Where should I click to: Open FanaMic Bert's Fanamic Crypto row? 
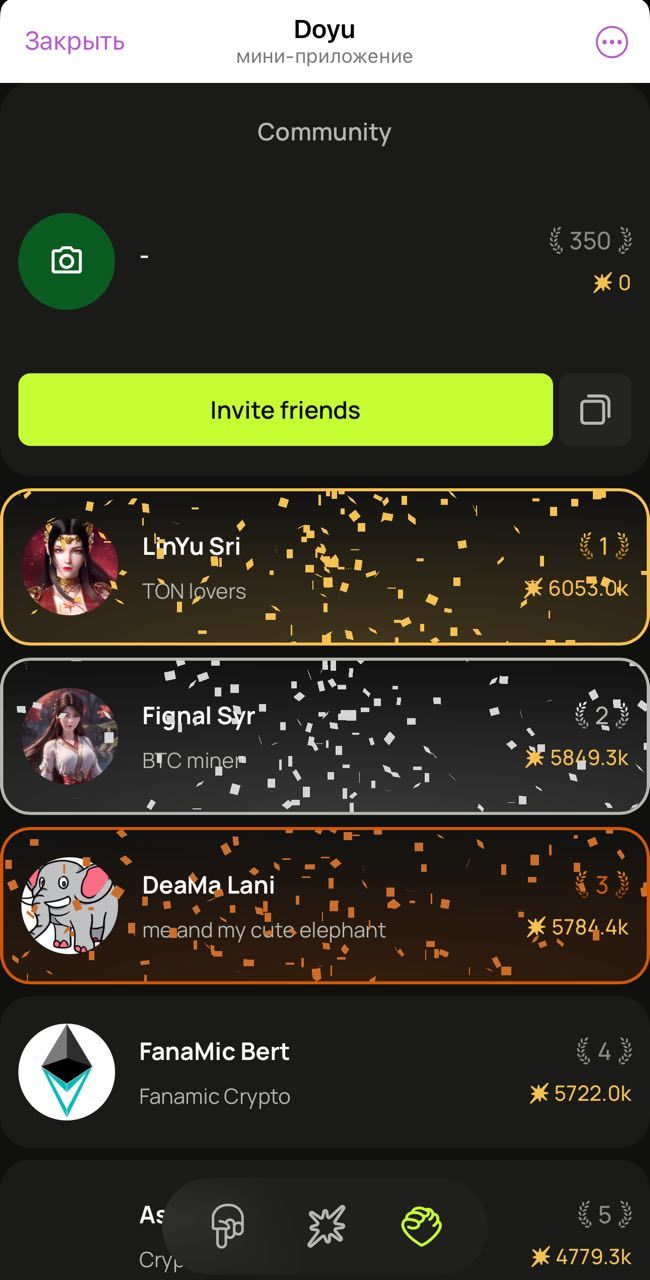point(325,1072)
